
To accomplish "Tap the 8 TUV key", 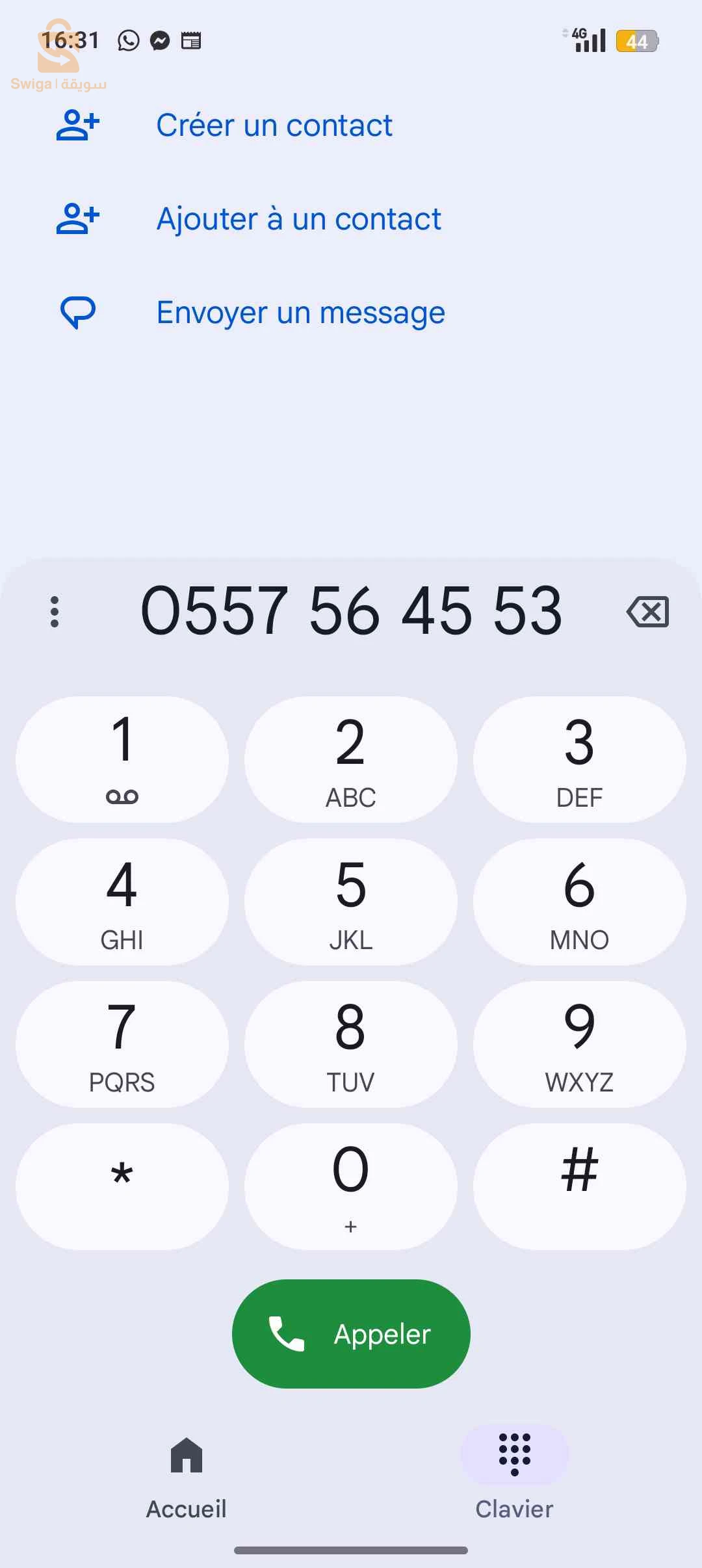I will [x=351, y=1044].
